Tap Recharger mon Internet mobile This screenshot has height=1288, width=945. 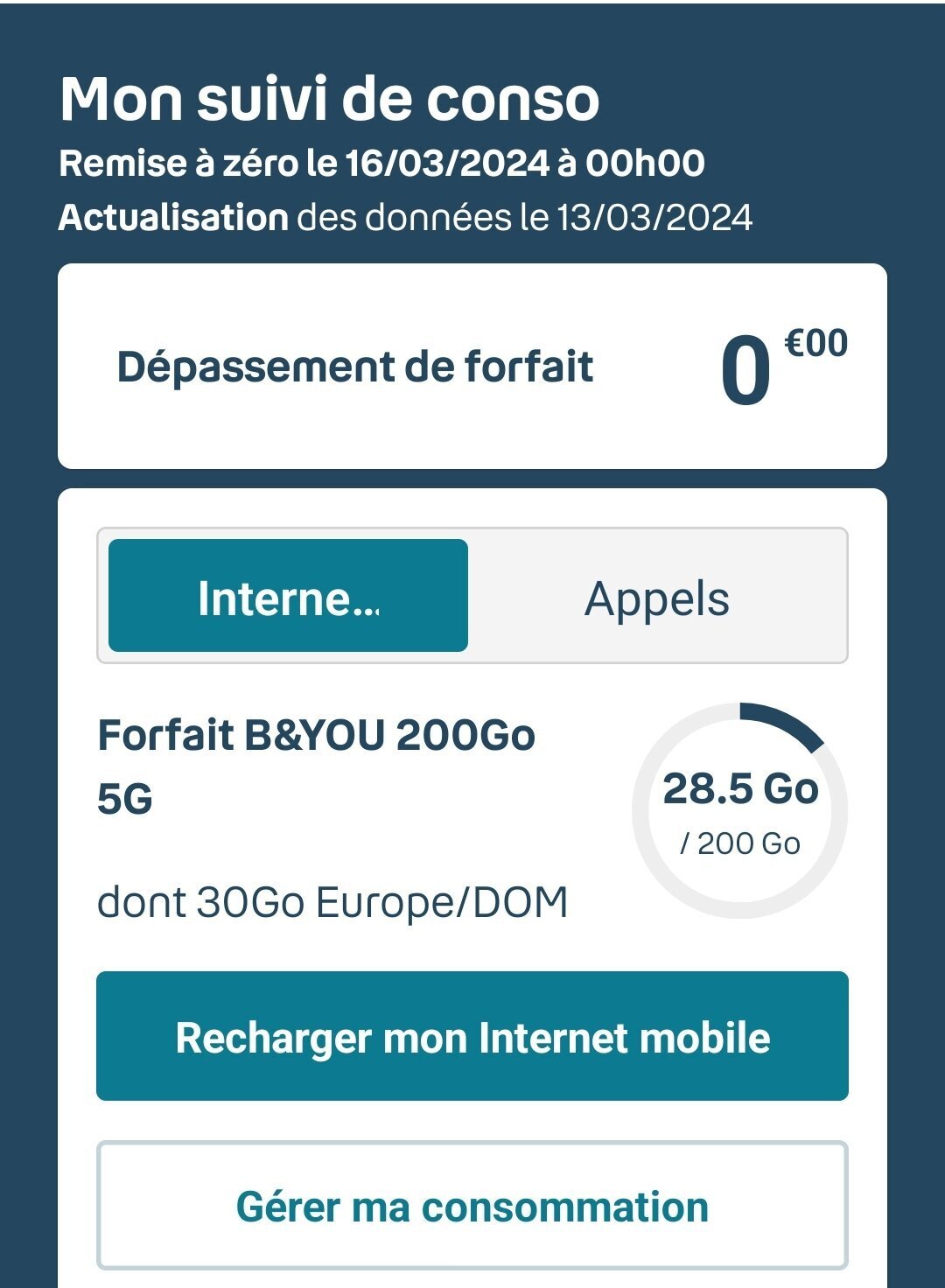click(x=472, y=1036)
